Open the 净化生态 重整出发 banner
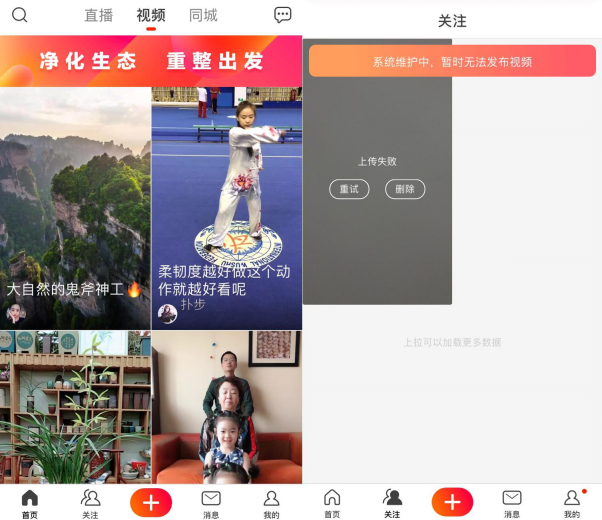The width and height of the screenshot is (602, 520). (151, 61)
